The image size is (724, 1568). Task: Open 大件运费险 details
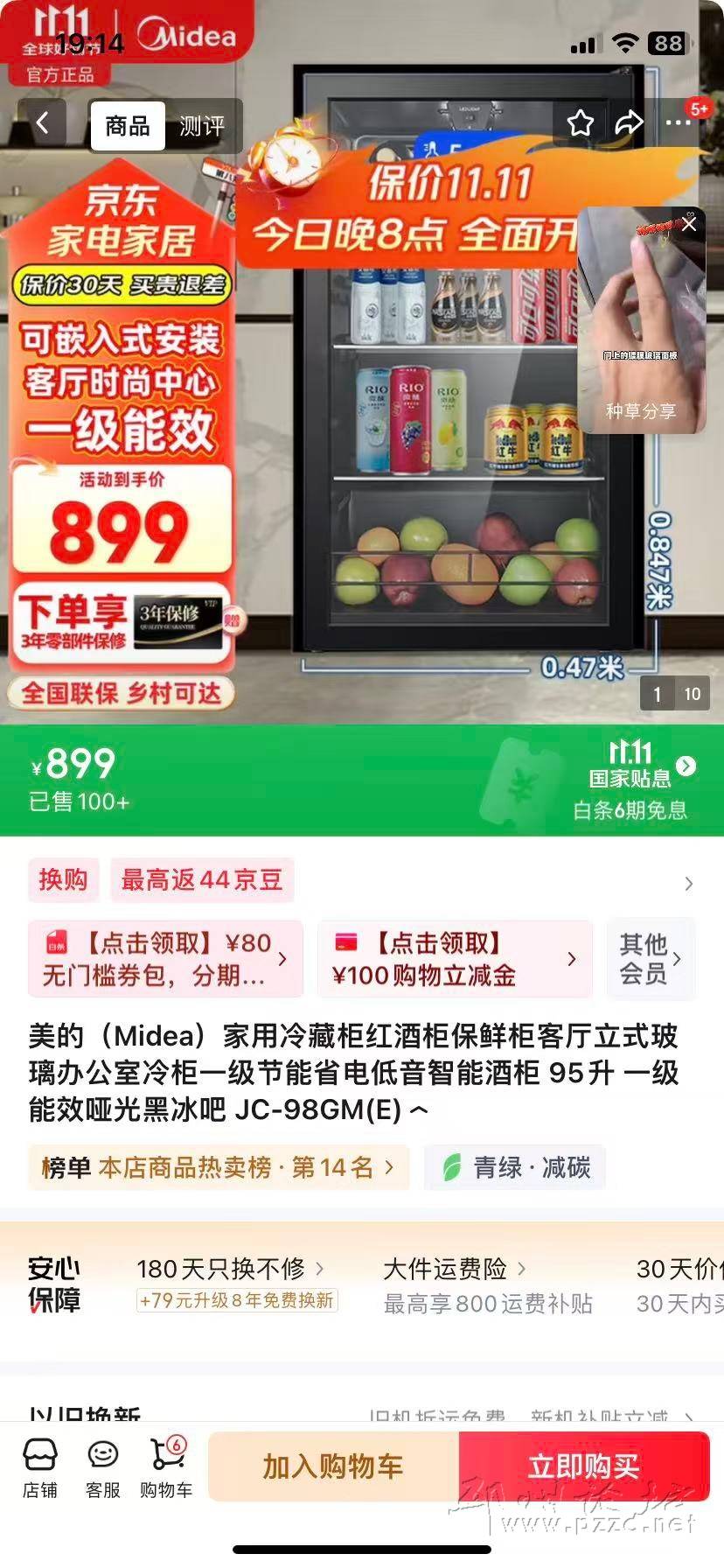click(x=455, y=1268)
